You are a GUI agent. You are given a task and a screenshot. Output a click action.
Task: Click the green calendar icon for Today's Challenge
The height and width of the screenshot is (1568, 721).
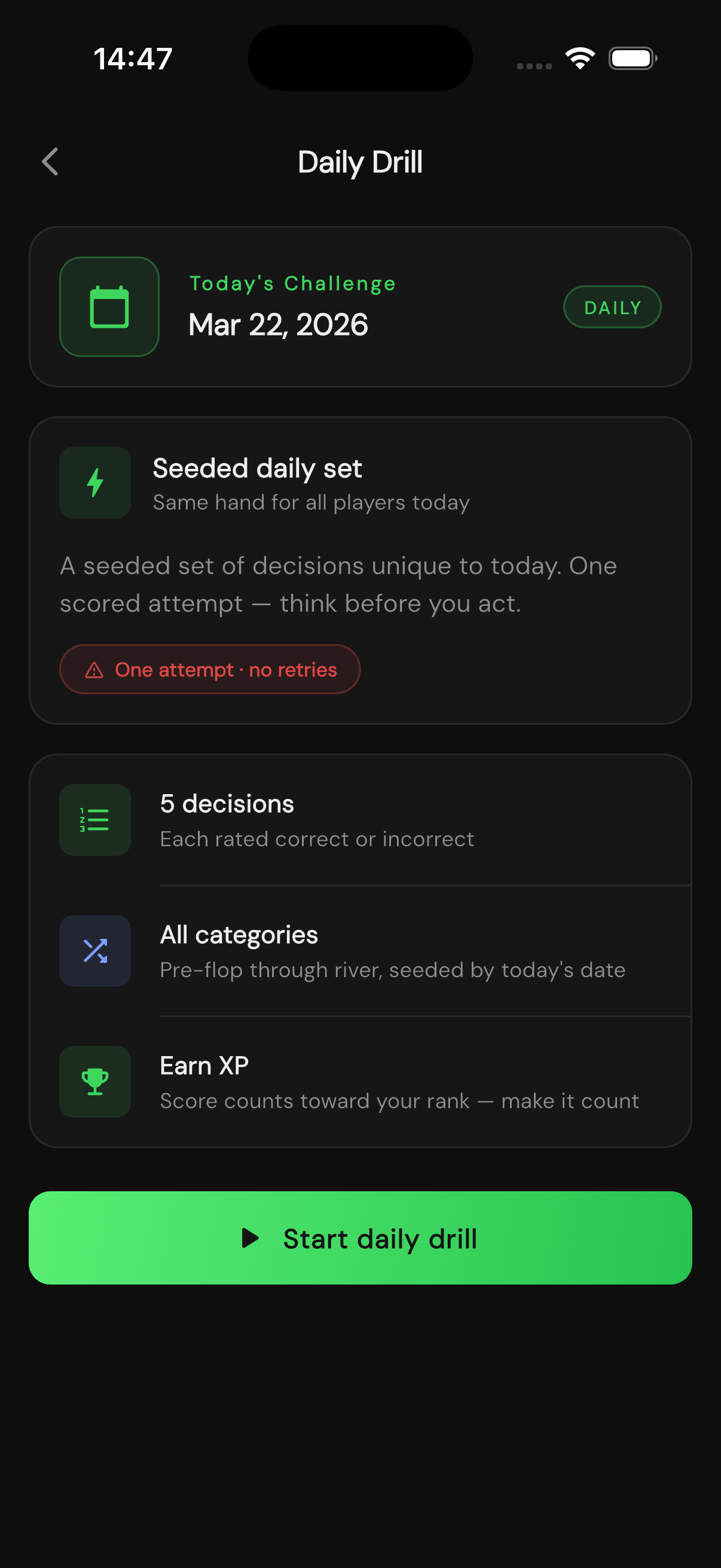109,307
